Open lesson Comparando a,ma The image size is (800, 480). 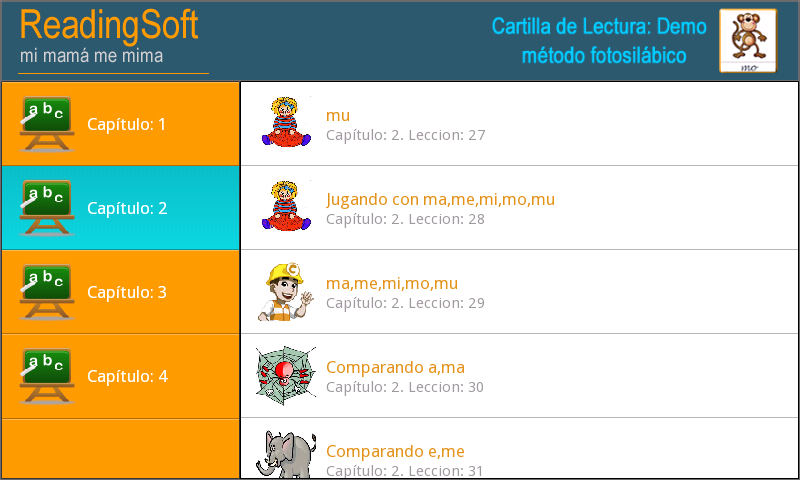coord(518,376)
